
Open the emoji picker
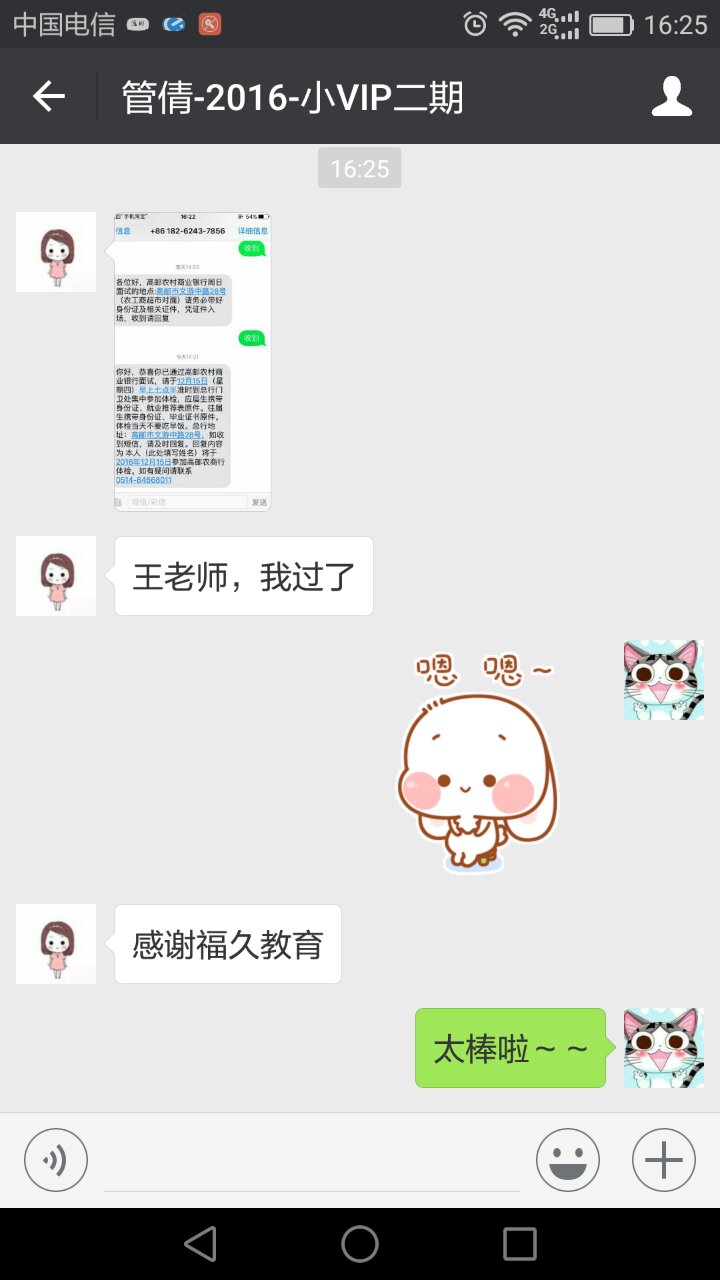[x=568, y=1160]
